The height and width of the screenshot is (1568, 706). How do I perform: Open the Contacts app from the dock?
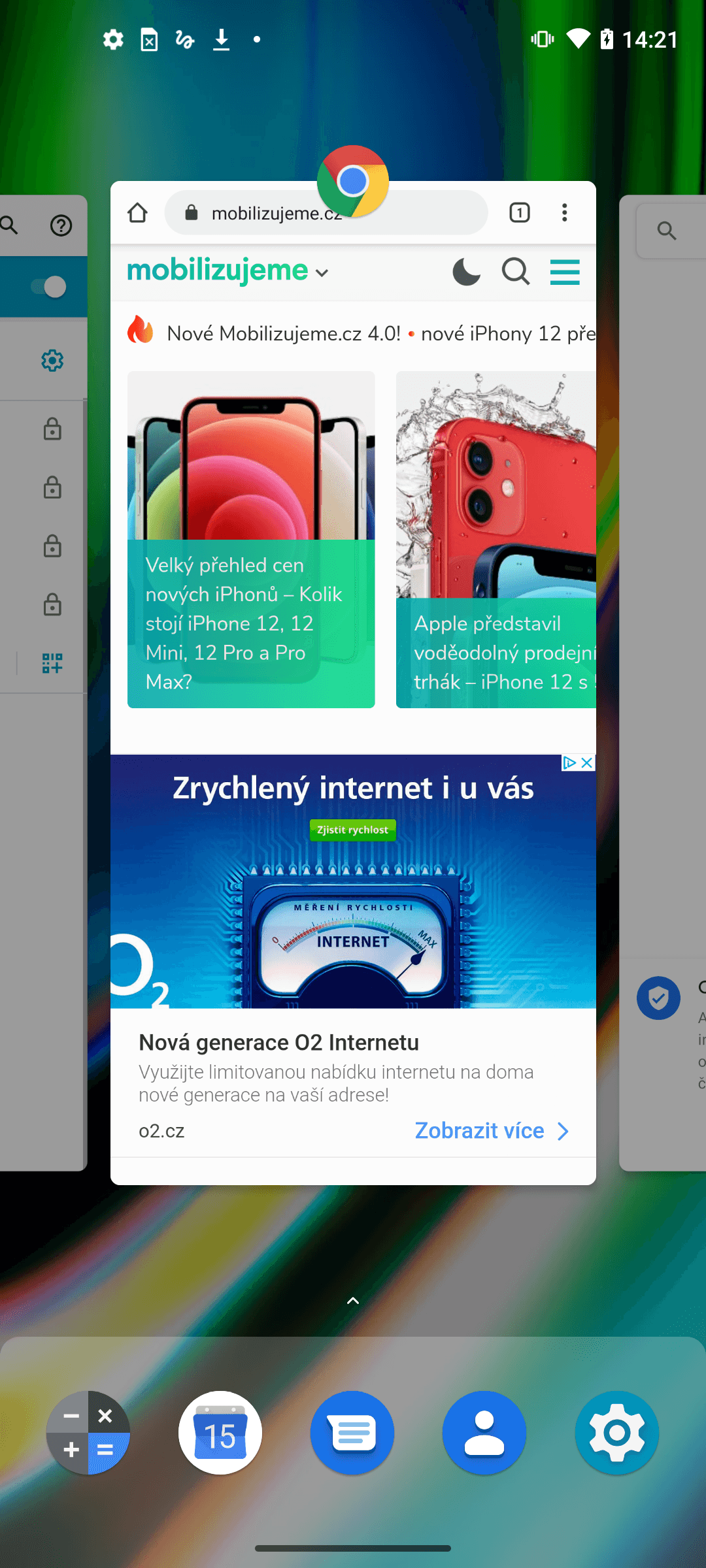[x=484, y=1432]
